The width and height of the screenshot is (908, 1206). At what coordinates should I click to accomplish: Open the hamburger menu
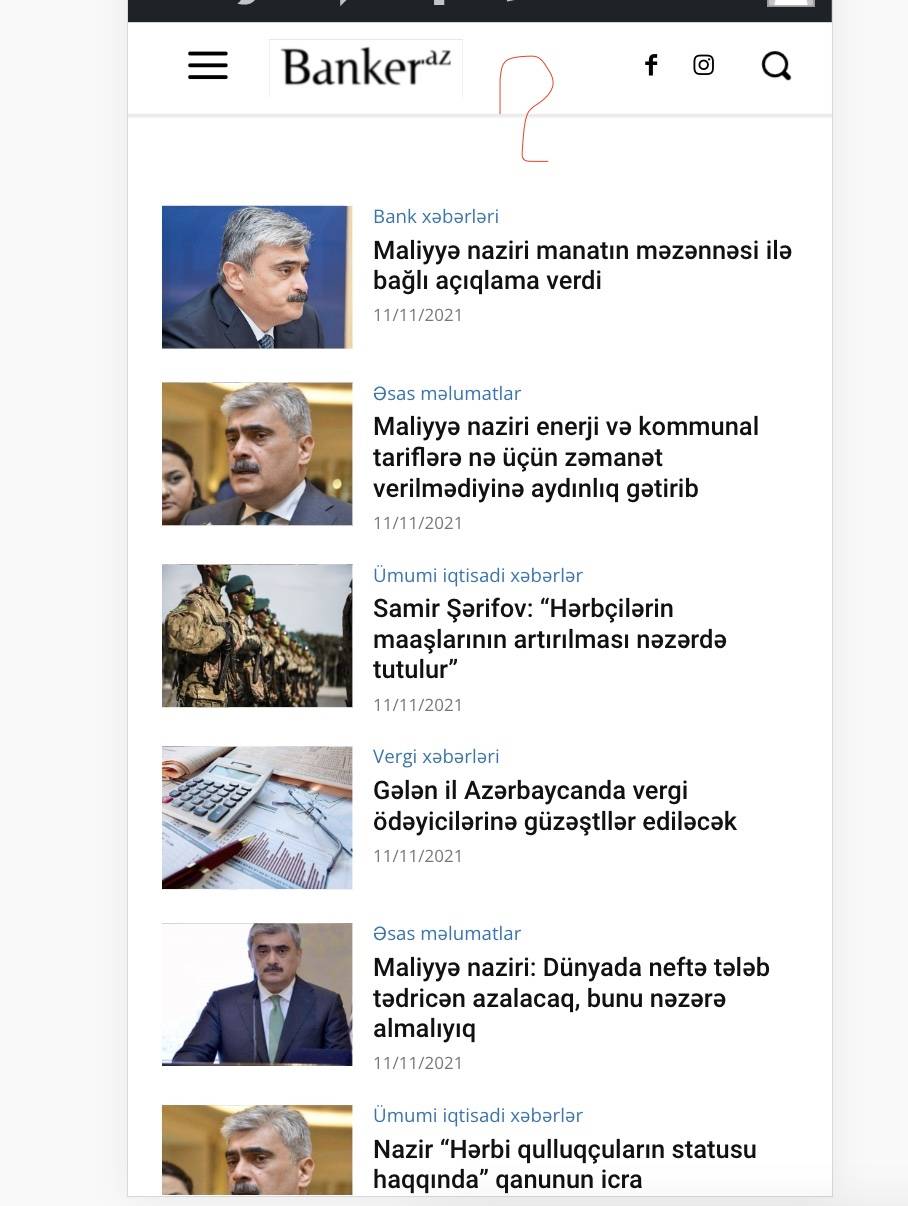208,66
